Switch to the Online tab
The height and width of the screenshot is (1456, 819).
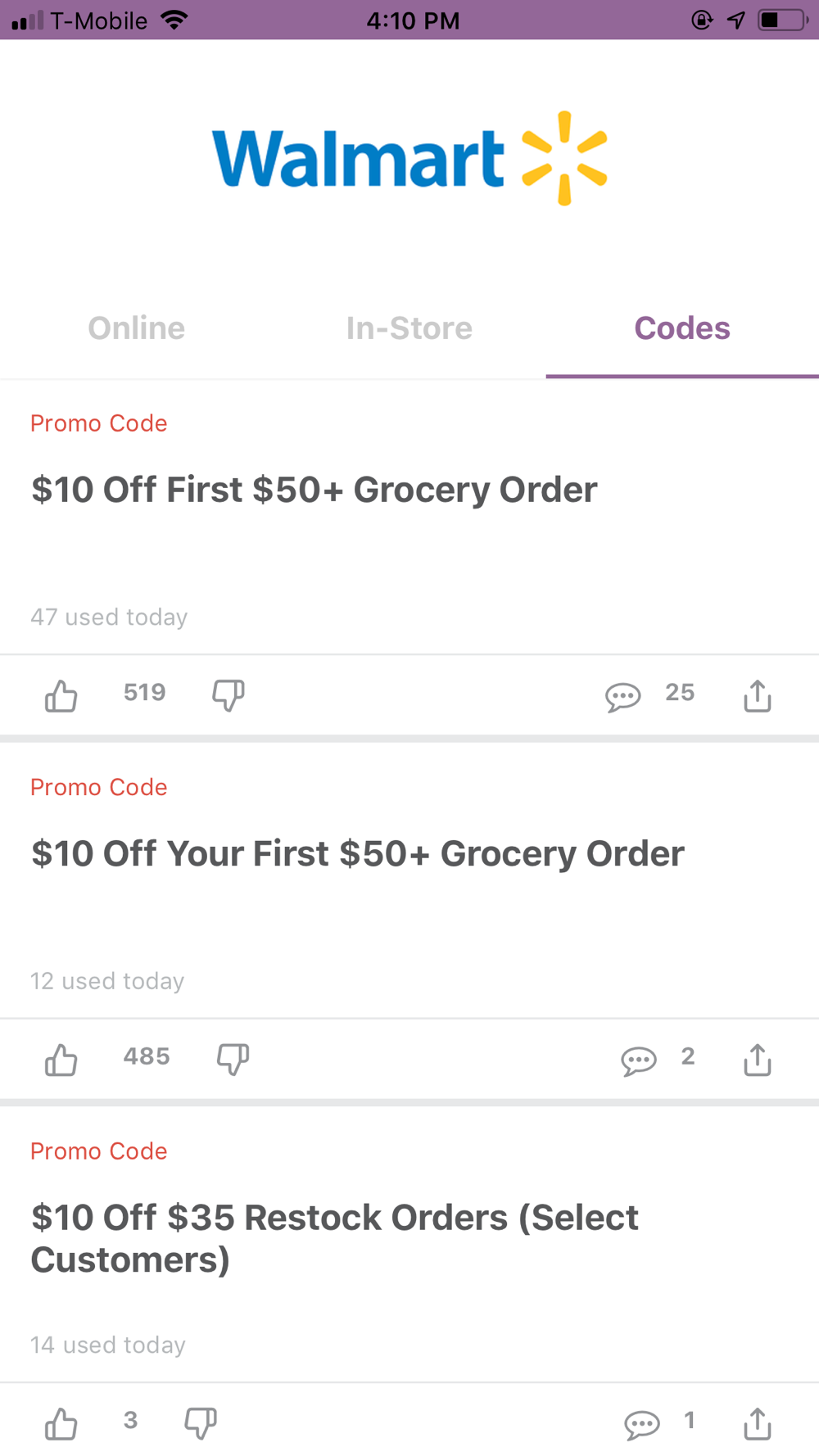coord(136,328)
